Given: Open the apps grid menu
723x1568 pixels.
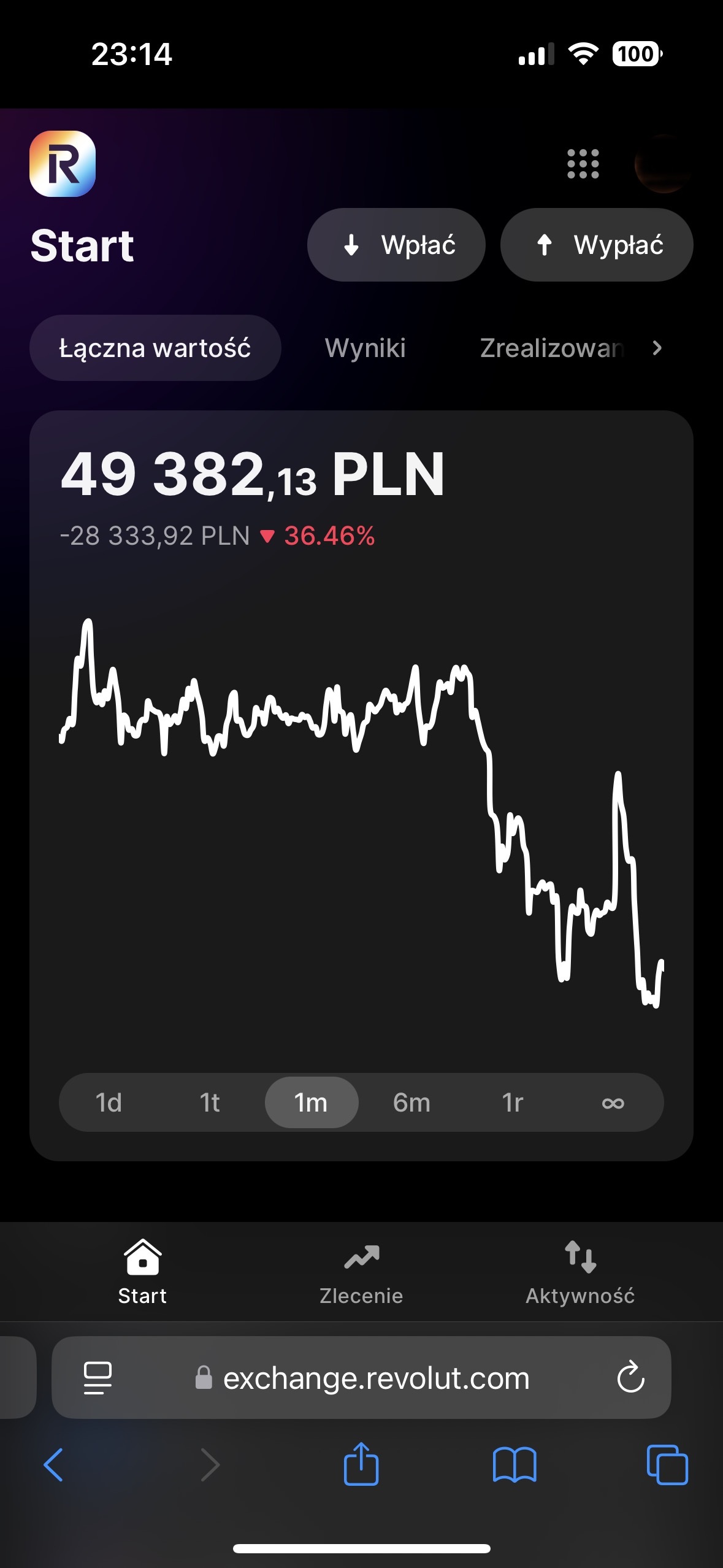Looking at the screenshot, I should [583, 164].
